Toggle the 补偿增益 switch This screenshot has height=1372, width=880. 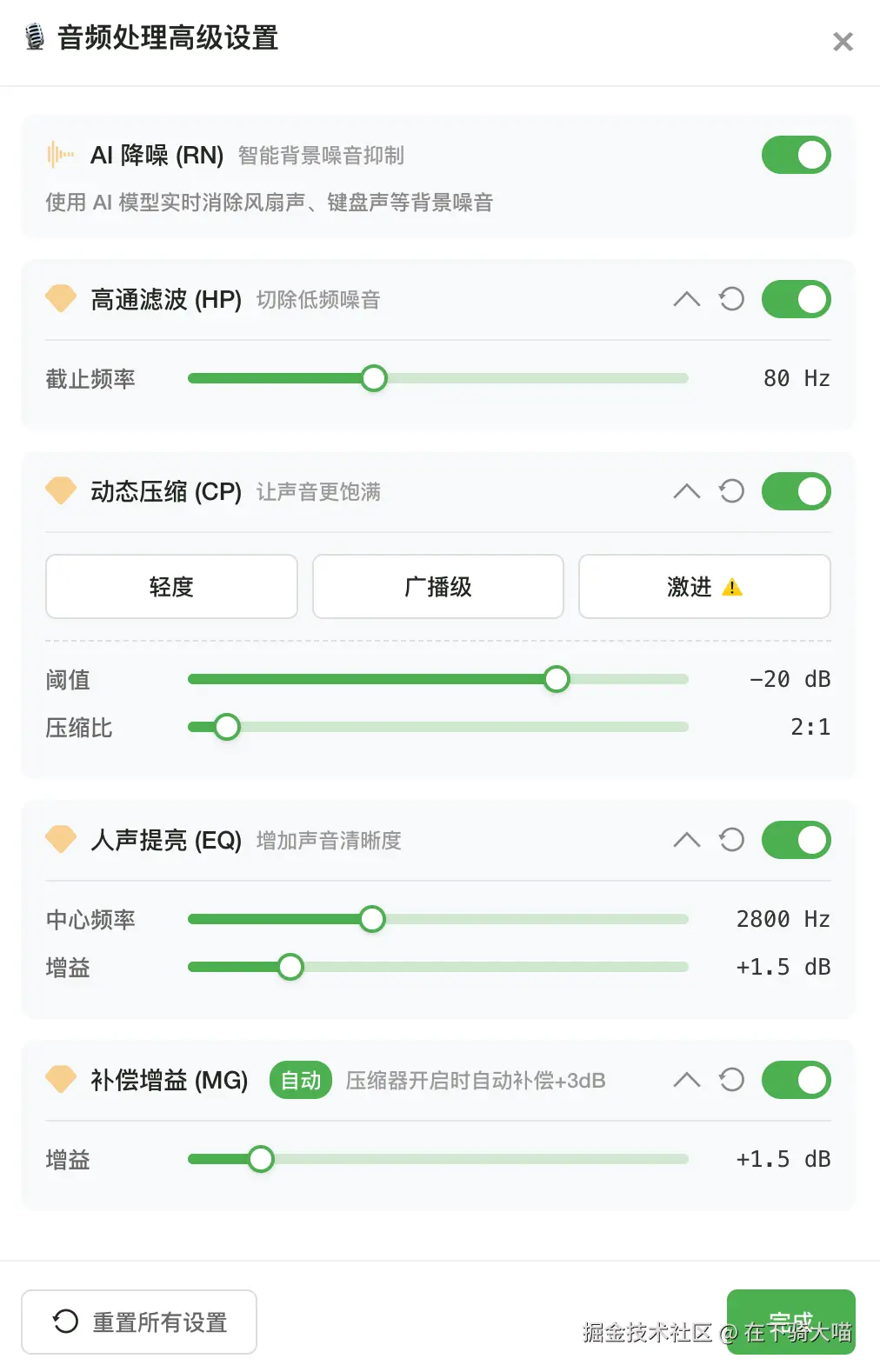click(x=796, y=1080)
